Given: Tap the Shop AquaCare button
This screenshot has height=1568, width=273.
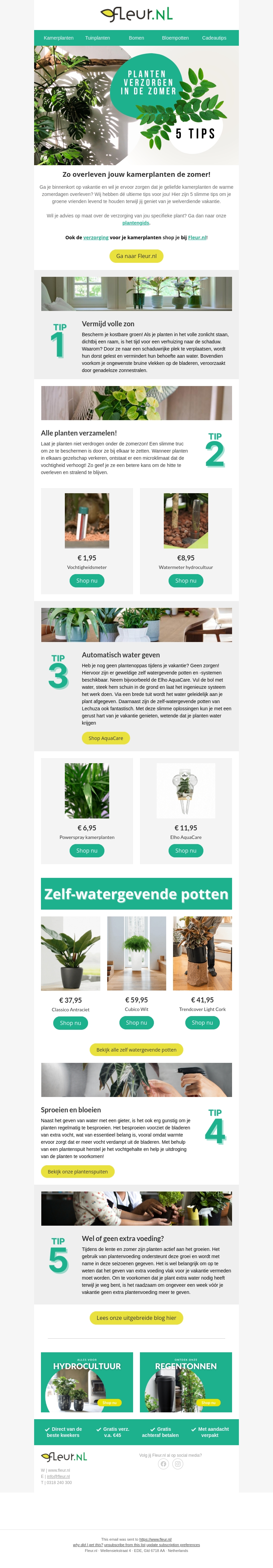Looking at the screenshot, I should coord(106,738).
